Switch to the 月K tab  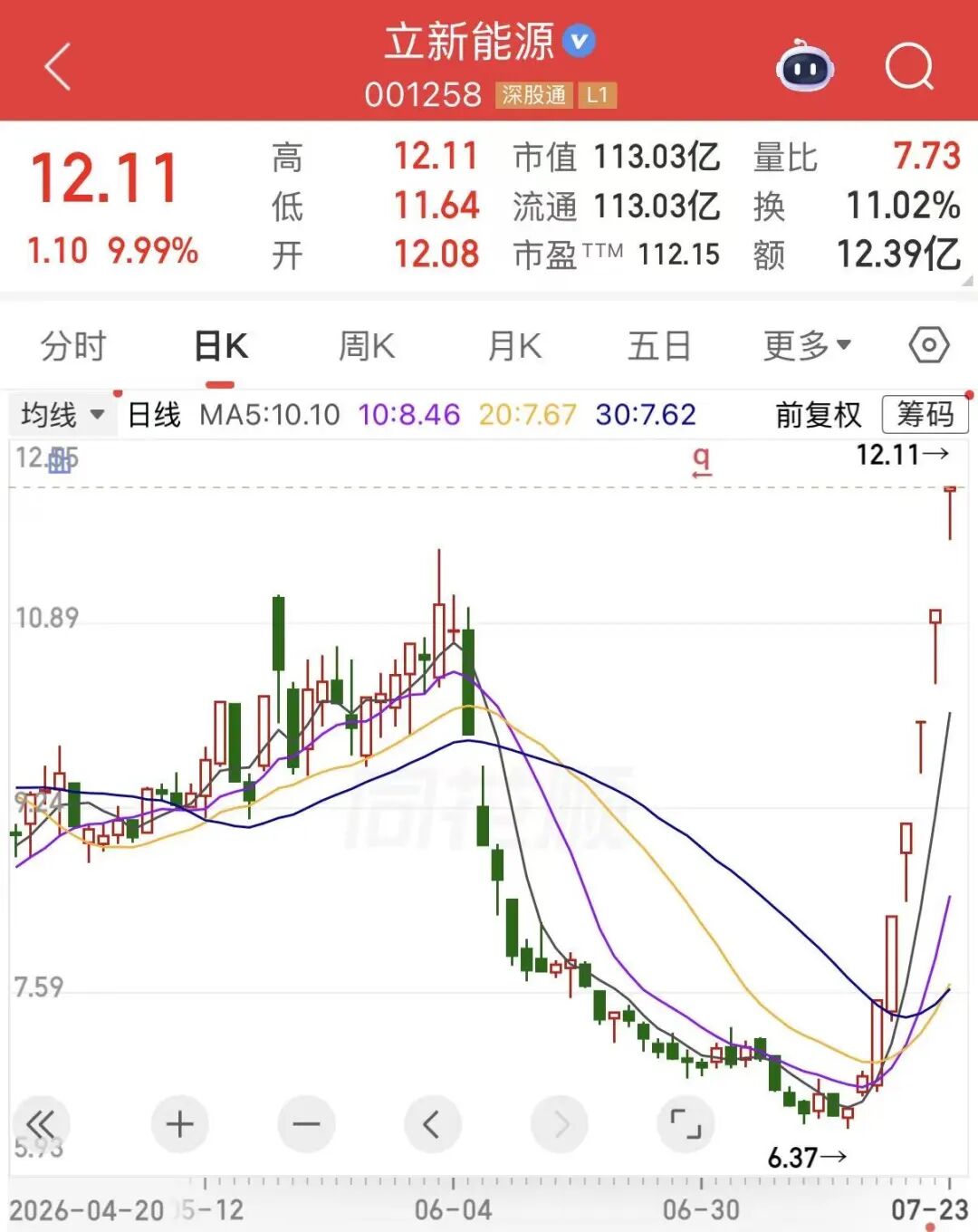[x=514, y=346]
